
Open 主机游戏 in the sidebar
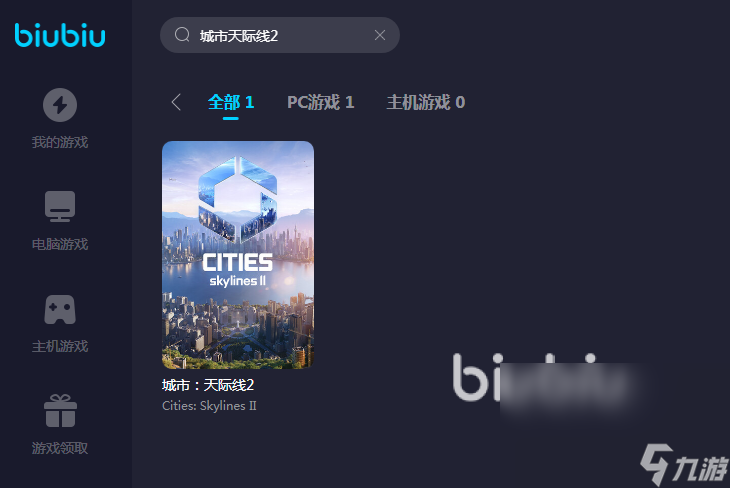pos(60,322)
